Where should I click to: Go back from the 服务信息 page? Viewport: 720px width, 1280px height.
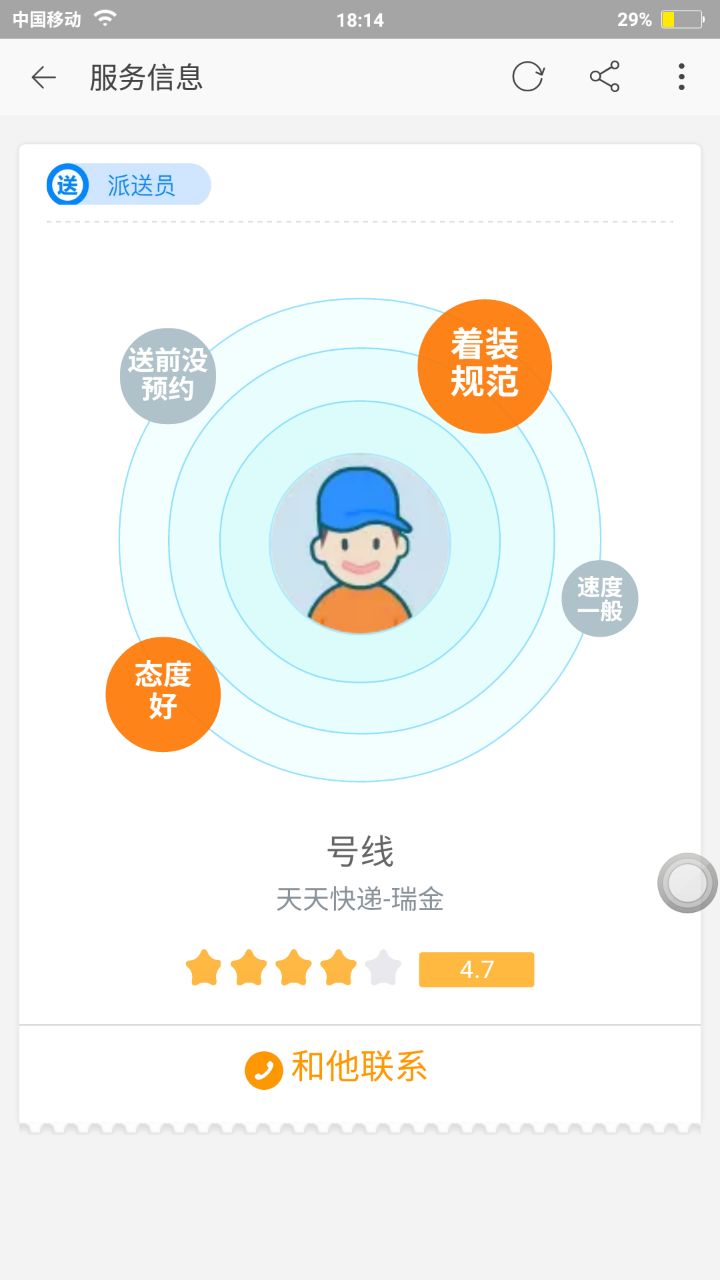pyautogui.click(x=43, y=77)
